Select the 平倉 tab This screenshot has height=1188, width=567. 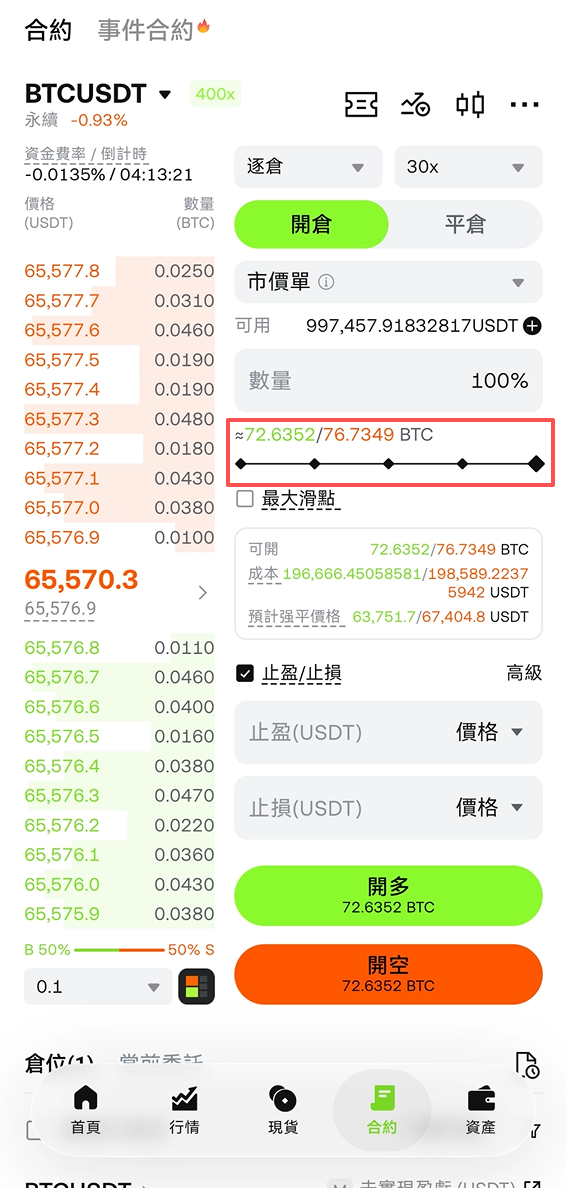pyautogui.click(x=465, y=224)
